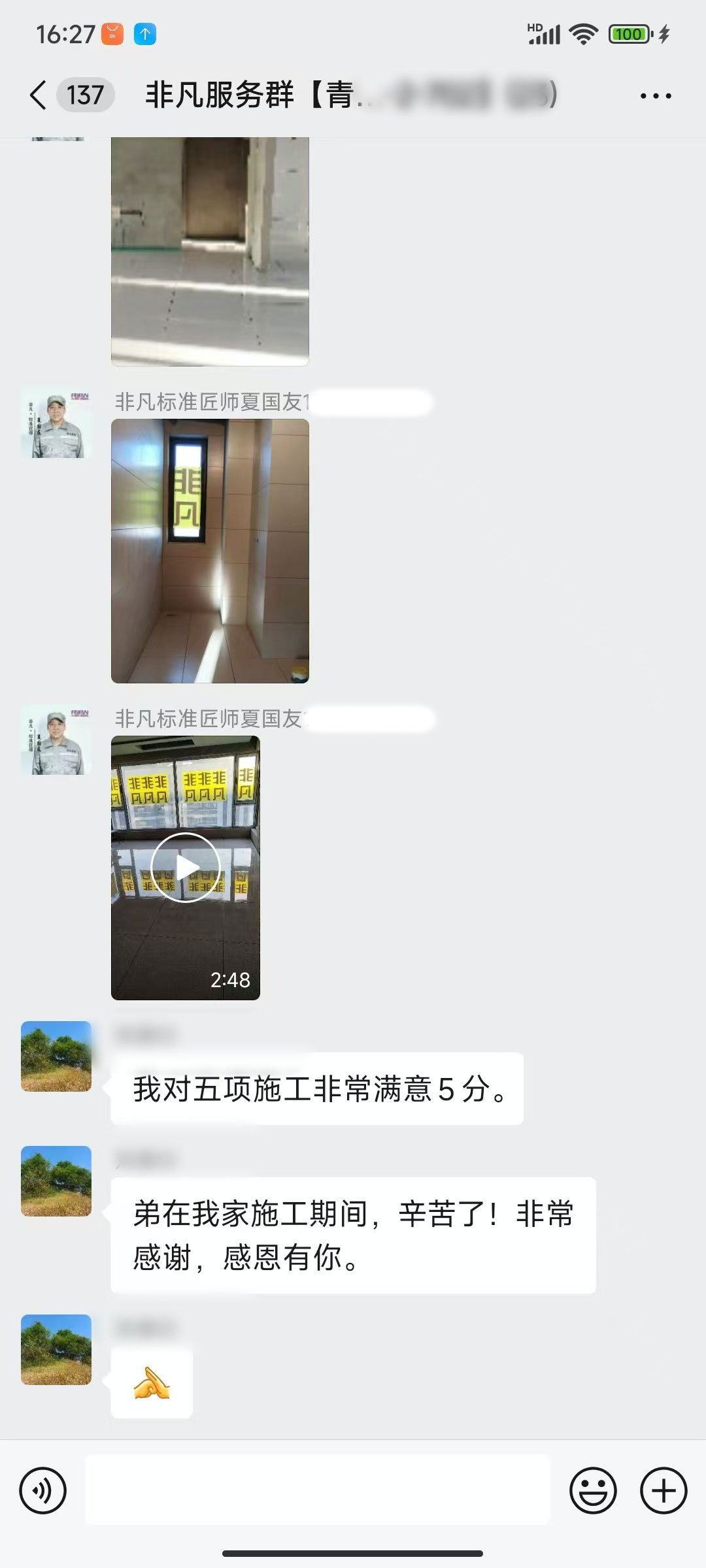Open the group chat overflow menu
This screenshot has width=706, height=1568.
click(x=655, y=95)
